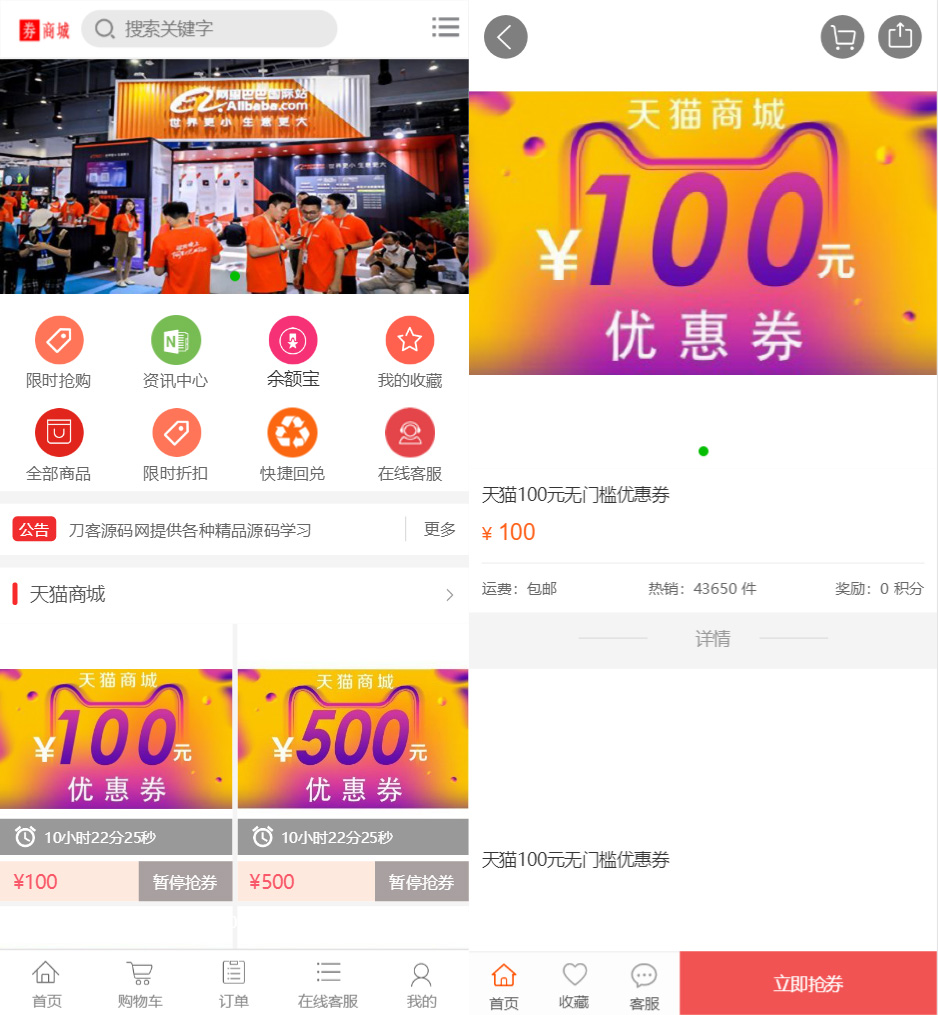
Task: Tap the share icon on product detail
Action: coord(899,36)
